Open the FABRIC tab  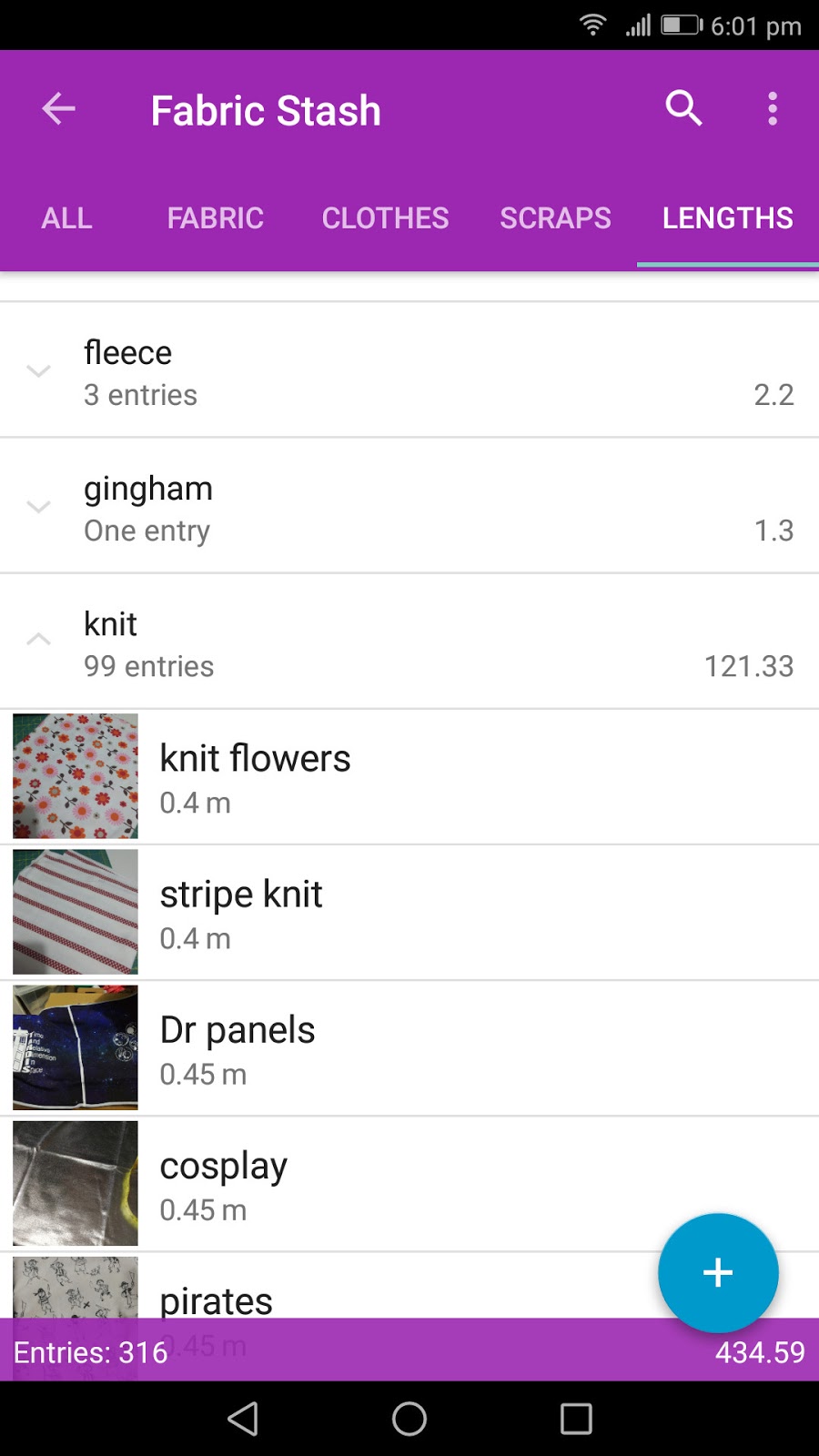215,218
